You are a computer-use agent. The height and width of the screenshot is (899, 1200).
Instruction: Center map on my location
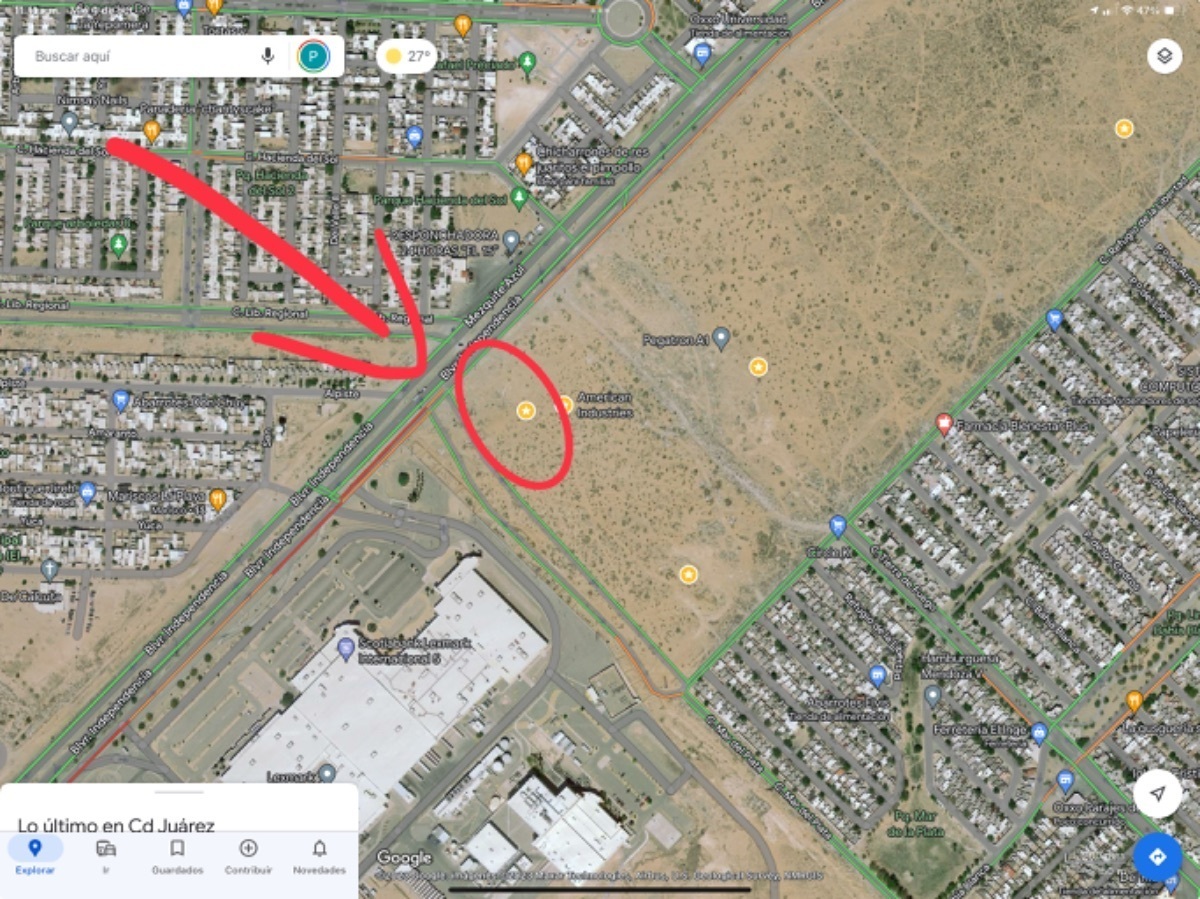pos(1157,794)
